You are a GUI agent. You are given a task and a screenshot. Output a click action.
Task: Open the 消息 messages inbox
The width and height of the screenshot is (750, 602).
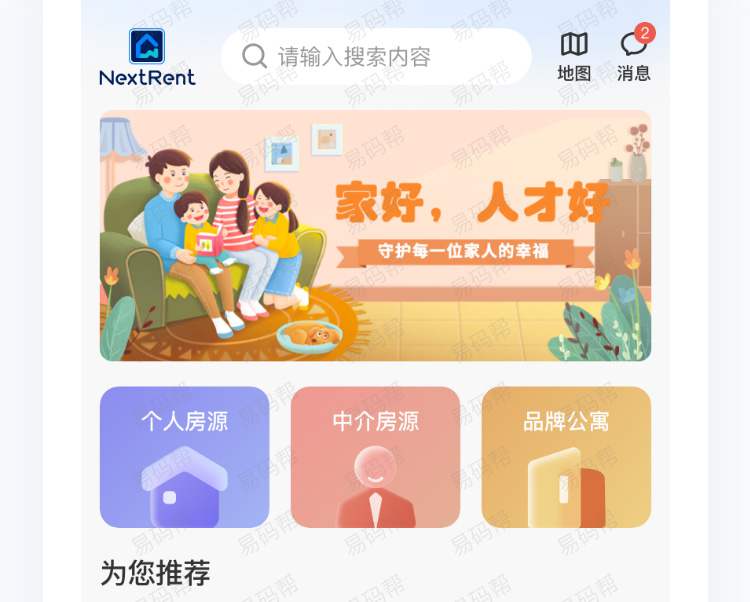[634, 56]
